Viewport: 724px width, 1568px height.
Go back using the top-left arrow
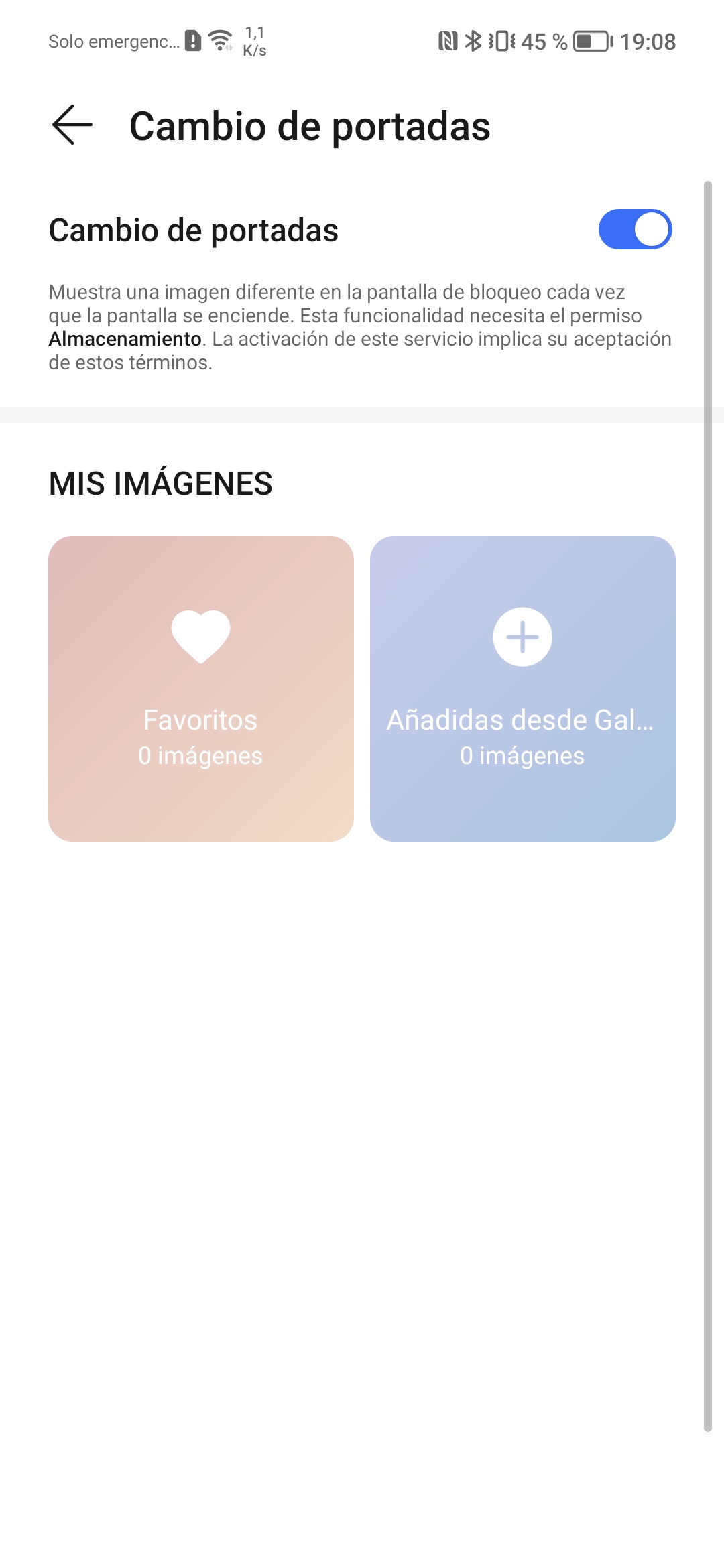pos(72,125)
